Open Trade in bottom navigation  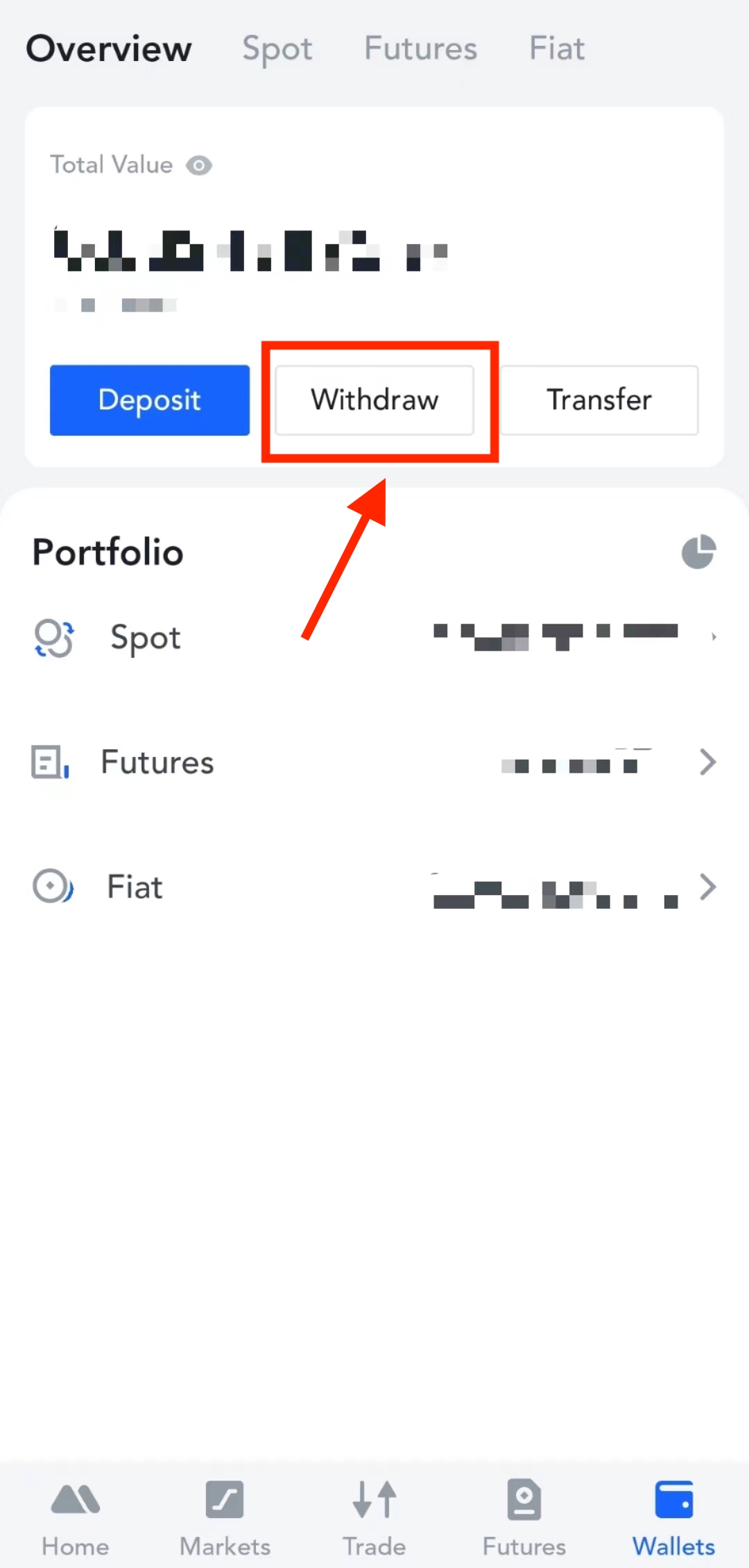pos(374,1518)
